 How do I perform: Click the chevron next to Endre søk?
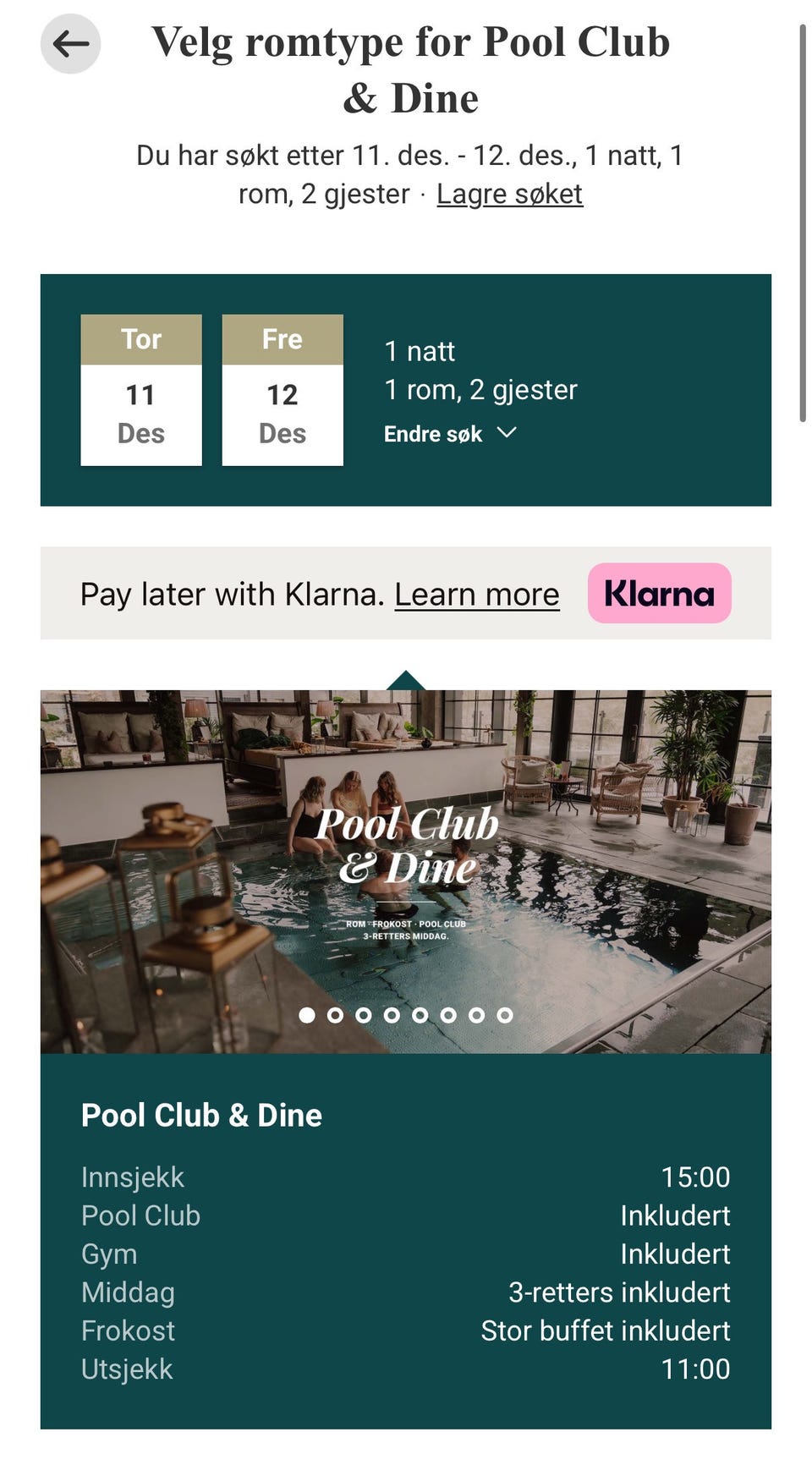click(x=507, y=433)
